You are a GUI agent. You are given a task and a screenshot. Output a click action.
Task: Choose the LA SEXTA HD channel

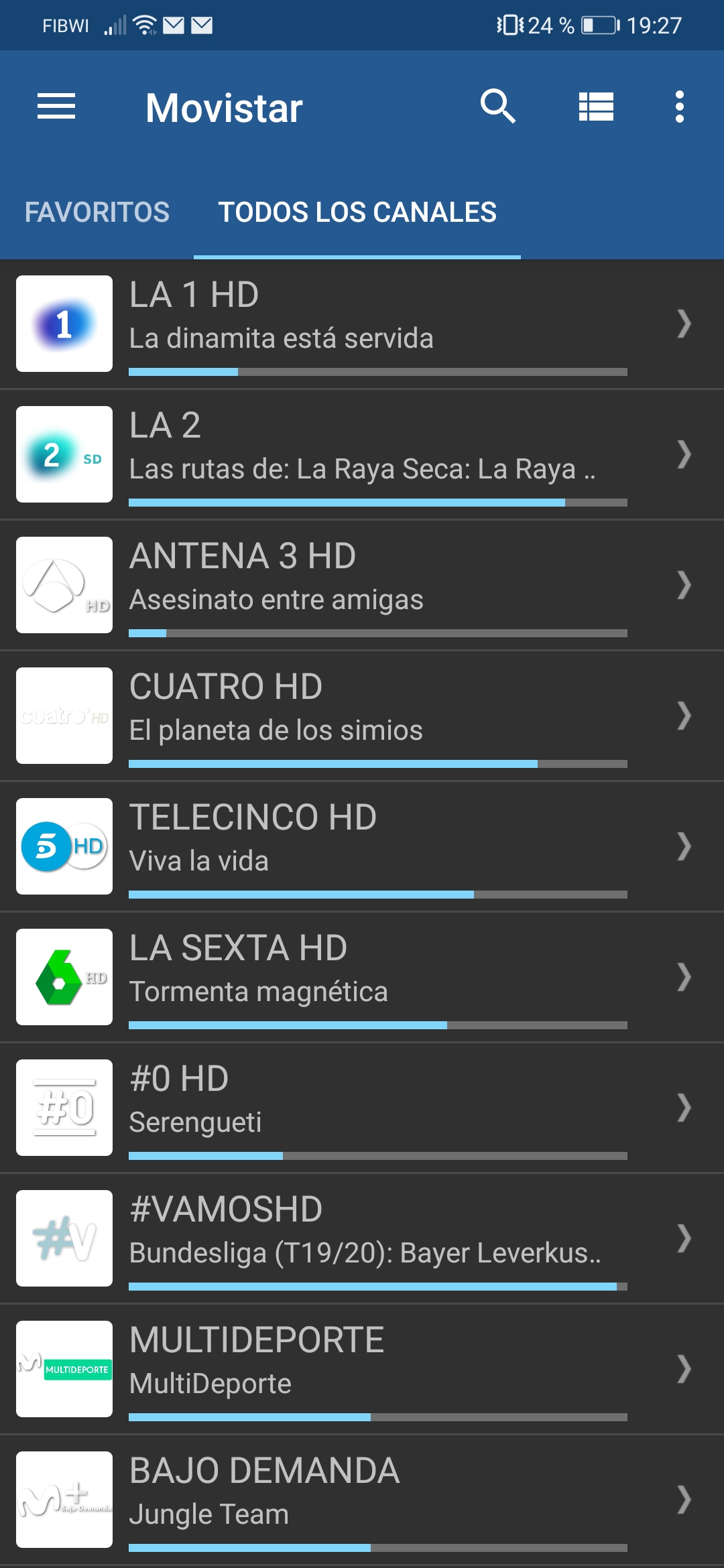(x=362, y=977)
